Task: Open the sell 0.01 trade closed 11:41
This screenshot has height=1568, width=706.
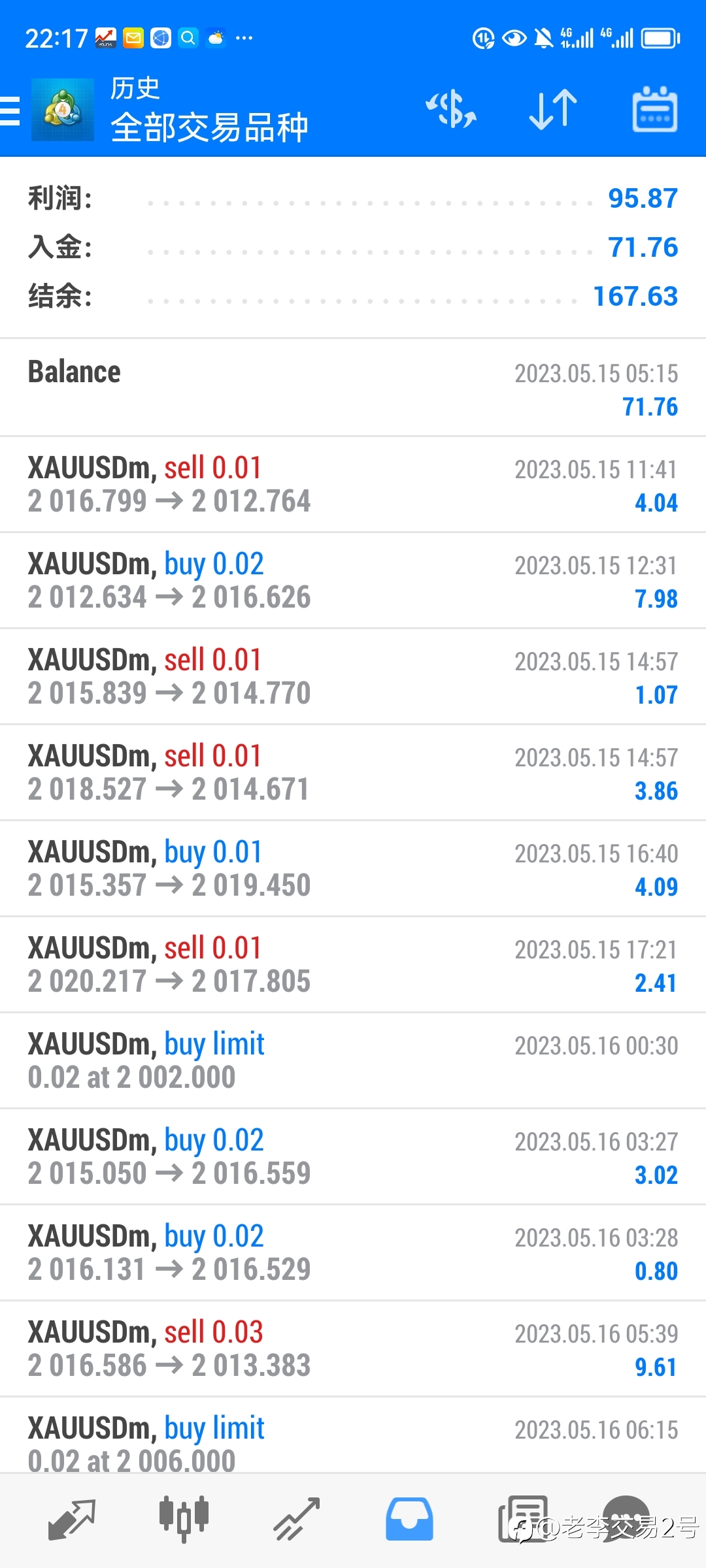Action: [353, 485]
